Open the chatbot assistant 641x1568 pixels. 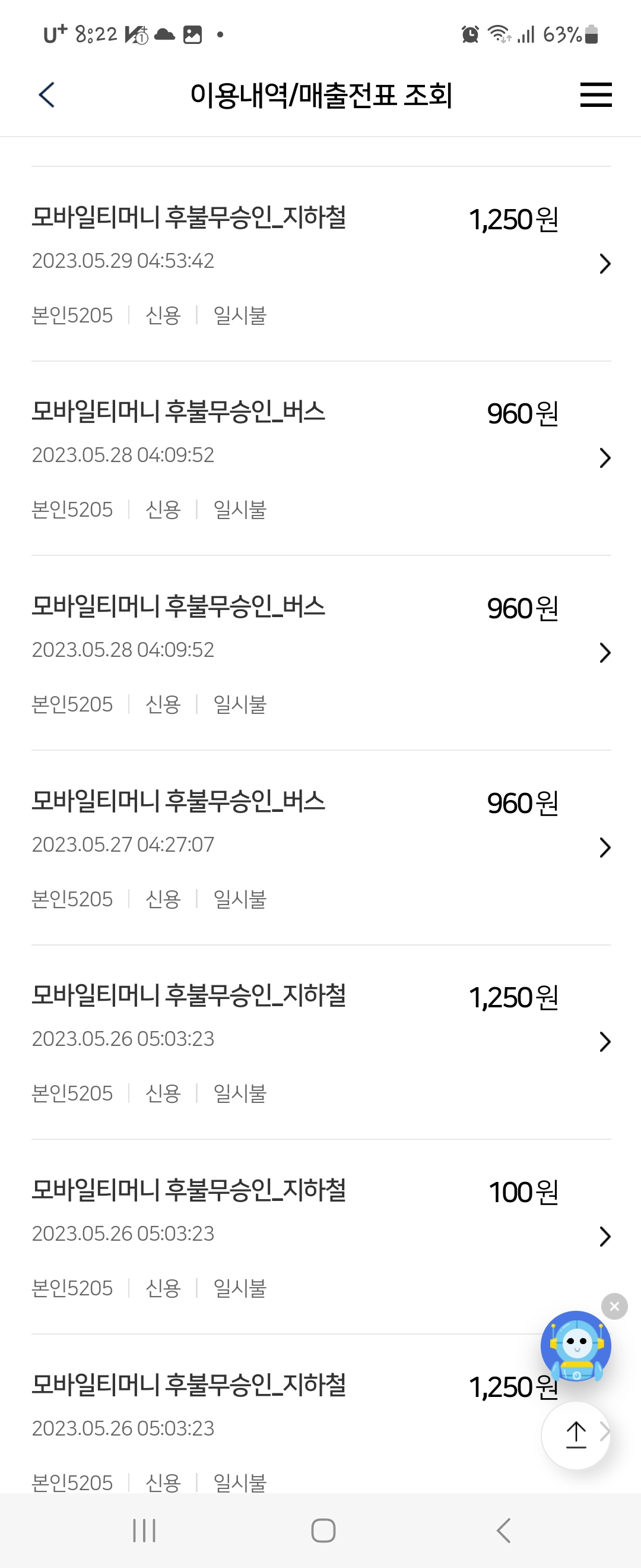point(575,1346)
